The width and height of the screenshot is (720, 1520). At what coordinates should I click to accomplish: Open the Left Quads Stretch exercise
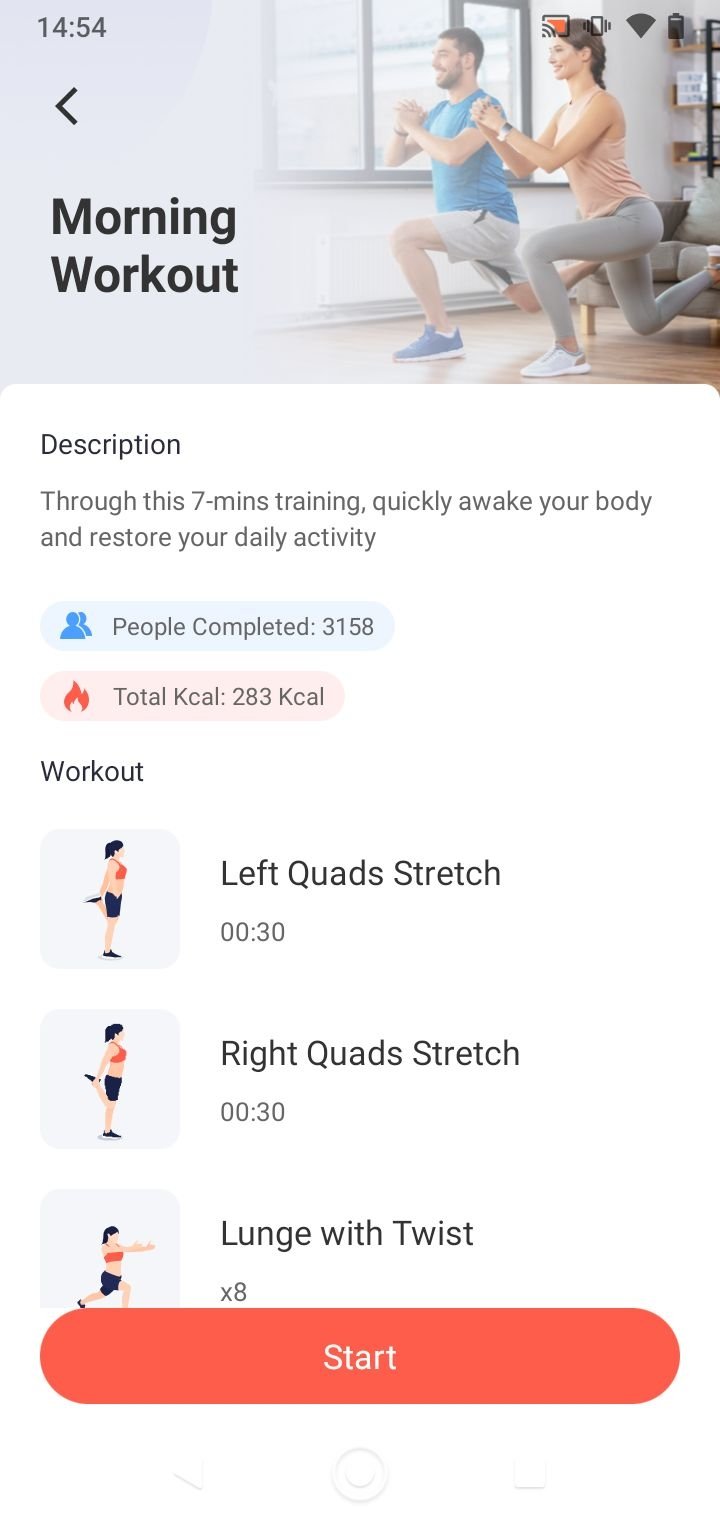coord(360,898)
